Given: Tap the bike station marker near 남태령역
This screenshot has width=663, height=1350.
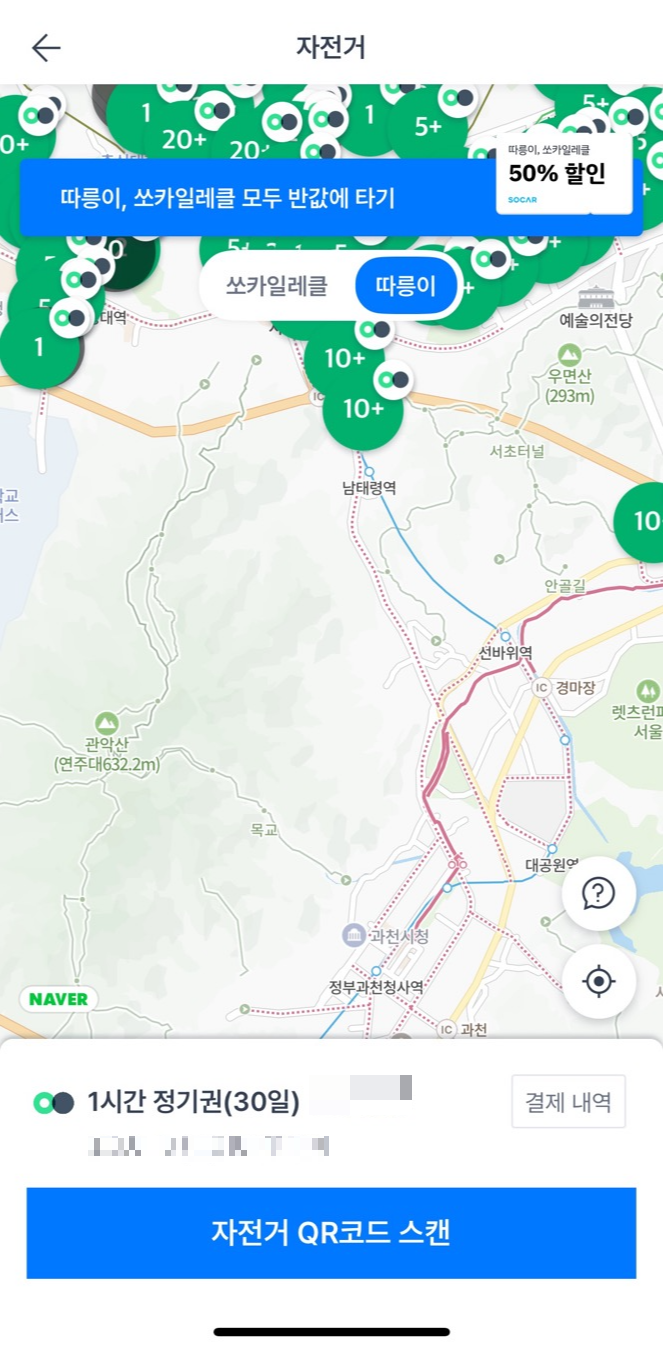Looking at the screenshot, I should [x=363, y=408].
